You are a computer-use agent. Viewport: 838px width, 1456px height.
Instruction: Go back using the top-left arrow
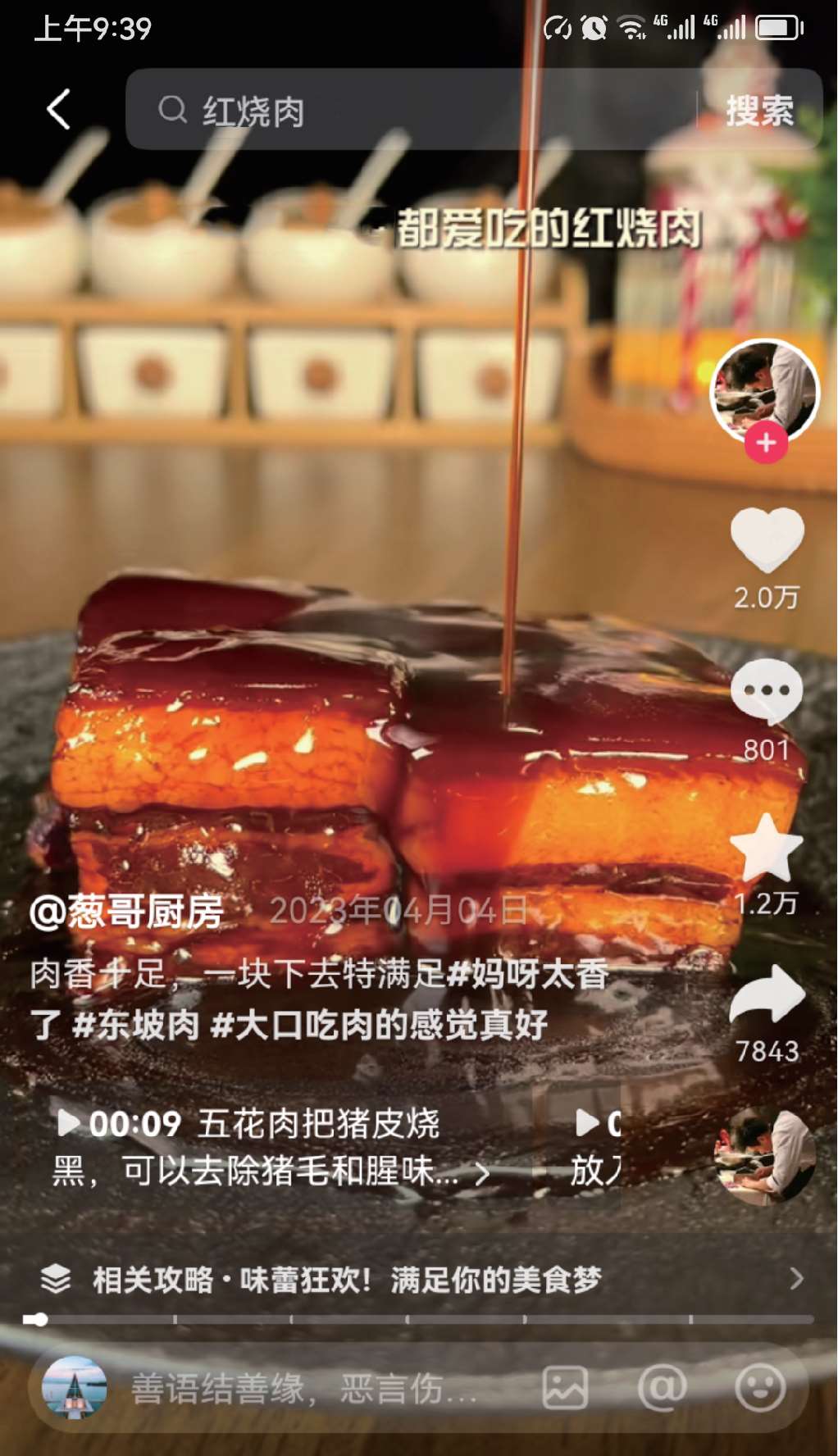click(x=58, y=110)
